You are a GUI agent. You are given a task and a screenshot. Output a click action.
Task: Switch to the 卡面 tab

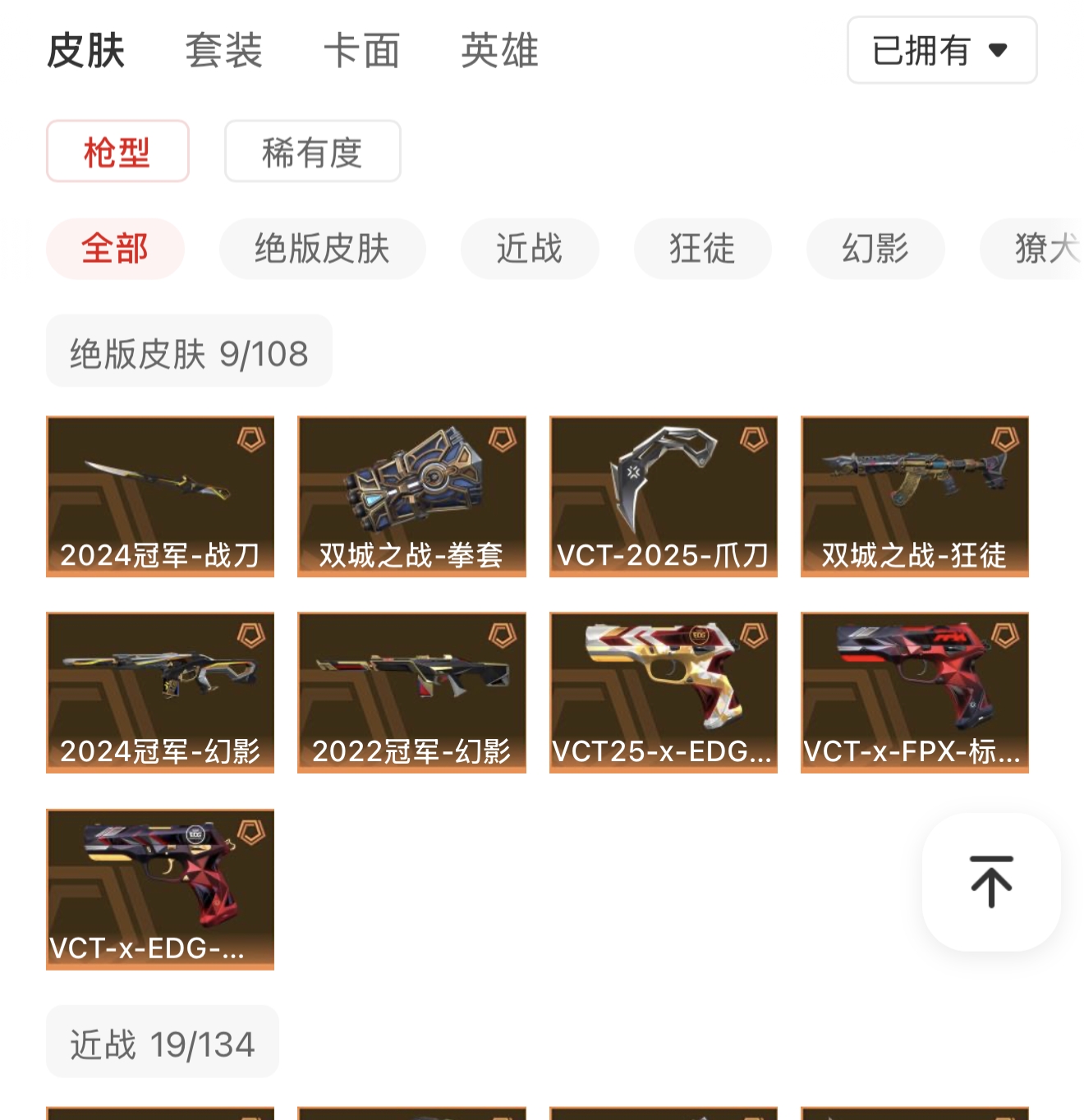coord(361,51)
